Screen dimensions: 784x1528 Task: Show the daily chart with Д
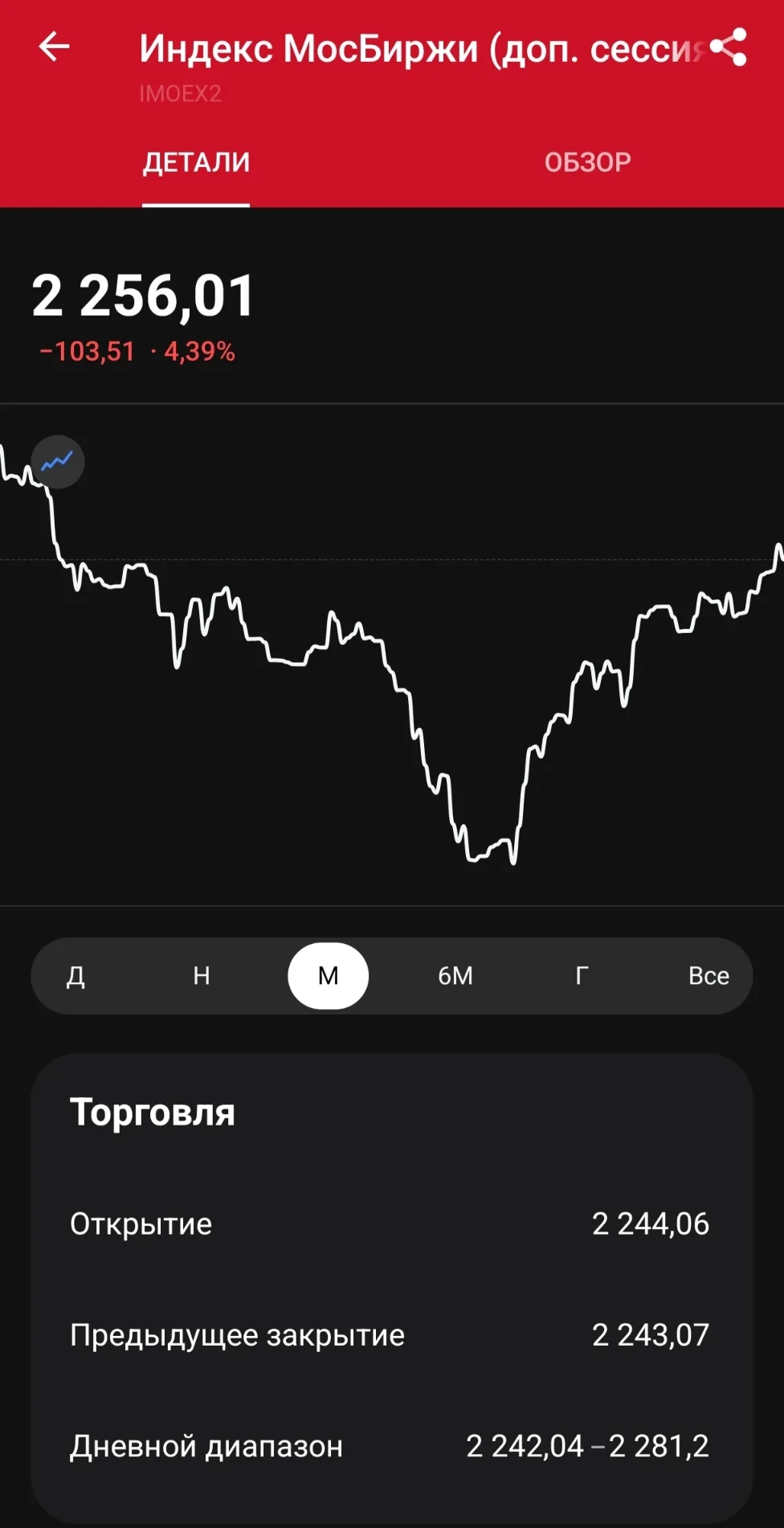pos(76,975)
